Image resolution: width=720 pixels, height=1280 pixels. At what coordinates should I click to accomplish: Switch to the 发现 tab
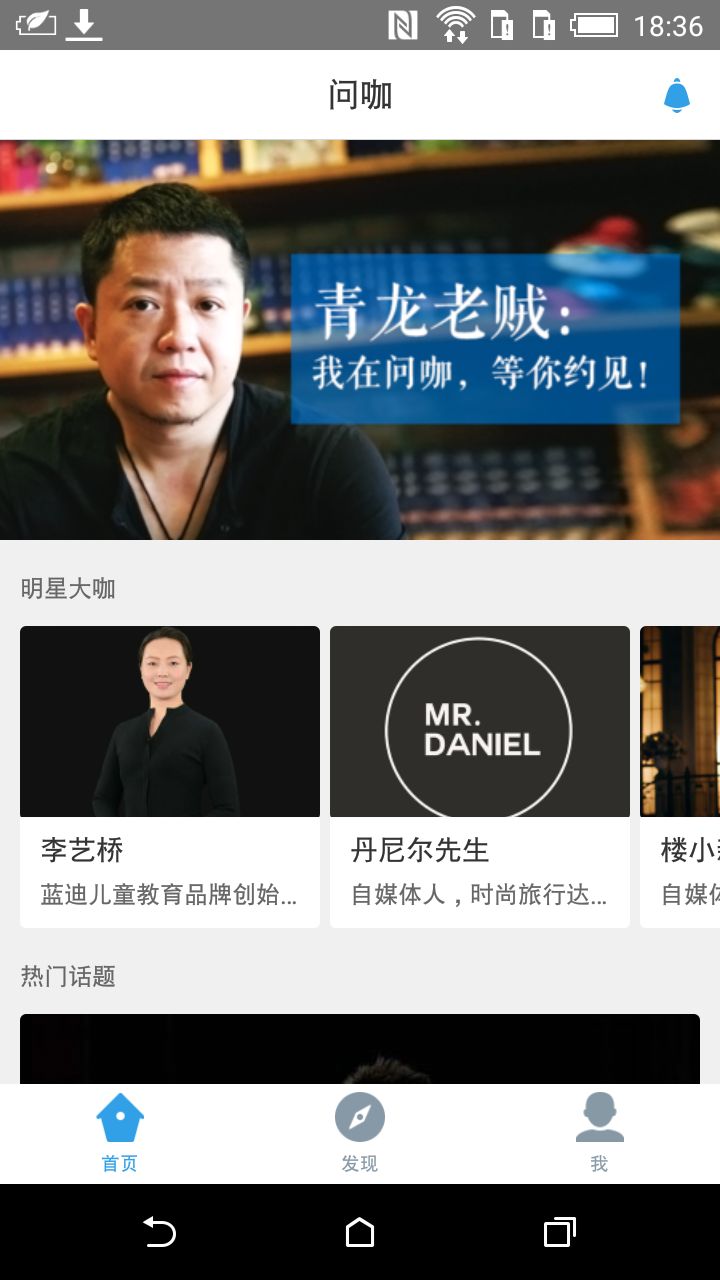point(360,1134)
